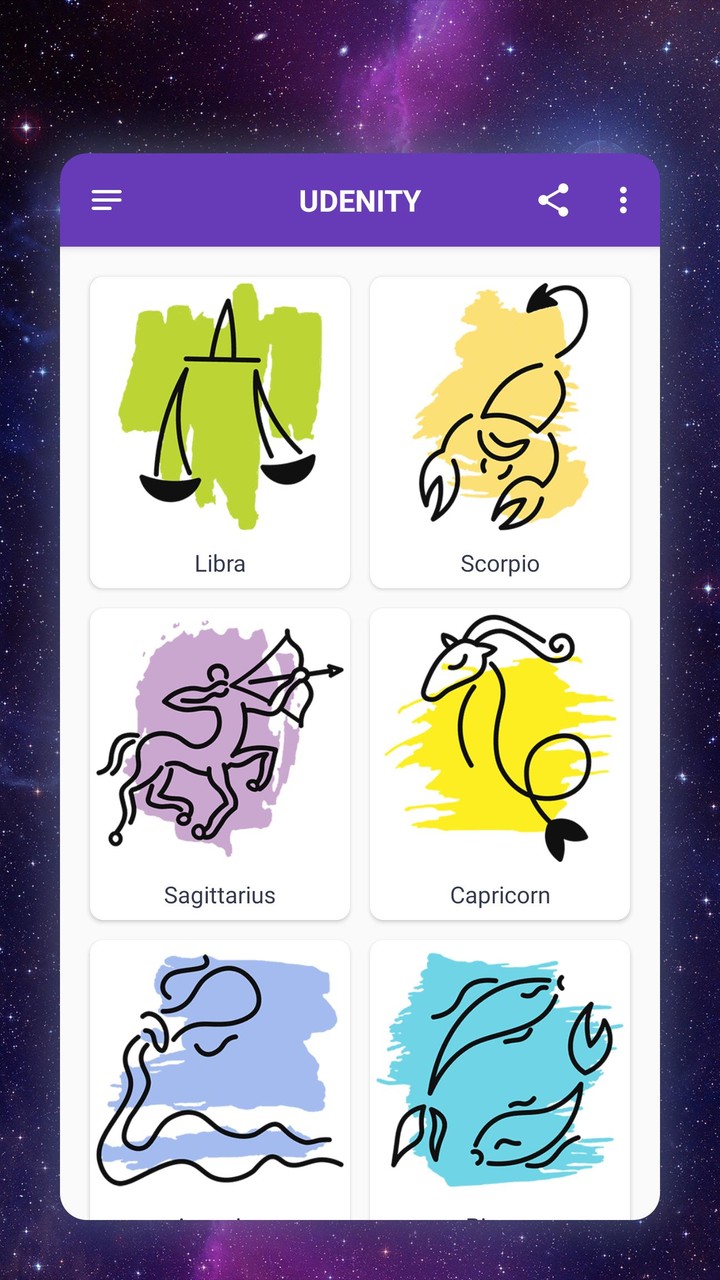Open the Scorpio card
The image size is (720, 1280).
click(499, 430)
